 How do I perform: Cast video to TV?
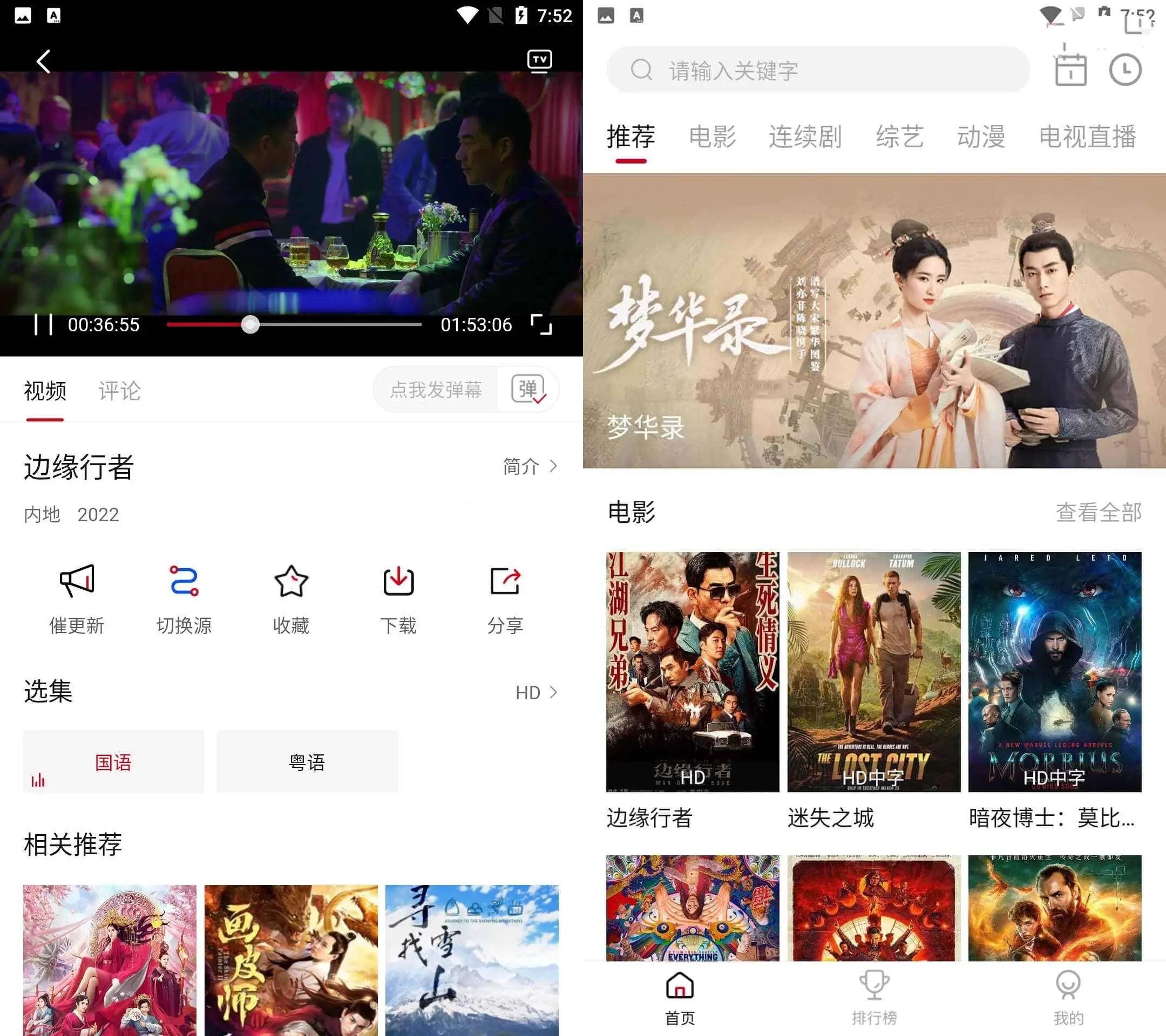point(539,60)
